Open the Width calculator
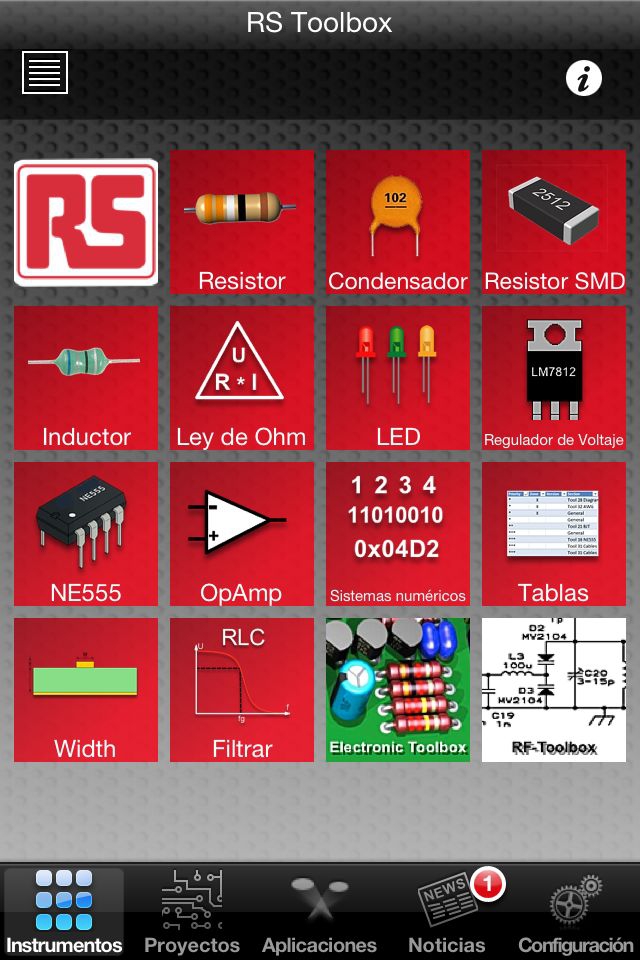The image size is (640, 960). (86, 690)
